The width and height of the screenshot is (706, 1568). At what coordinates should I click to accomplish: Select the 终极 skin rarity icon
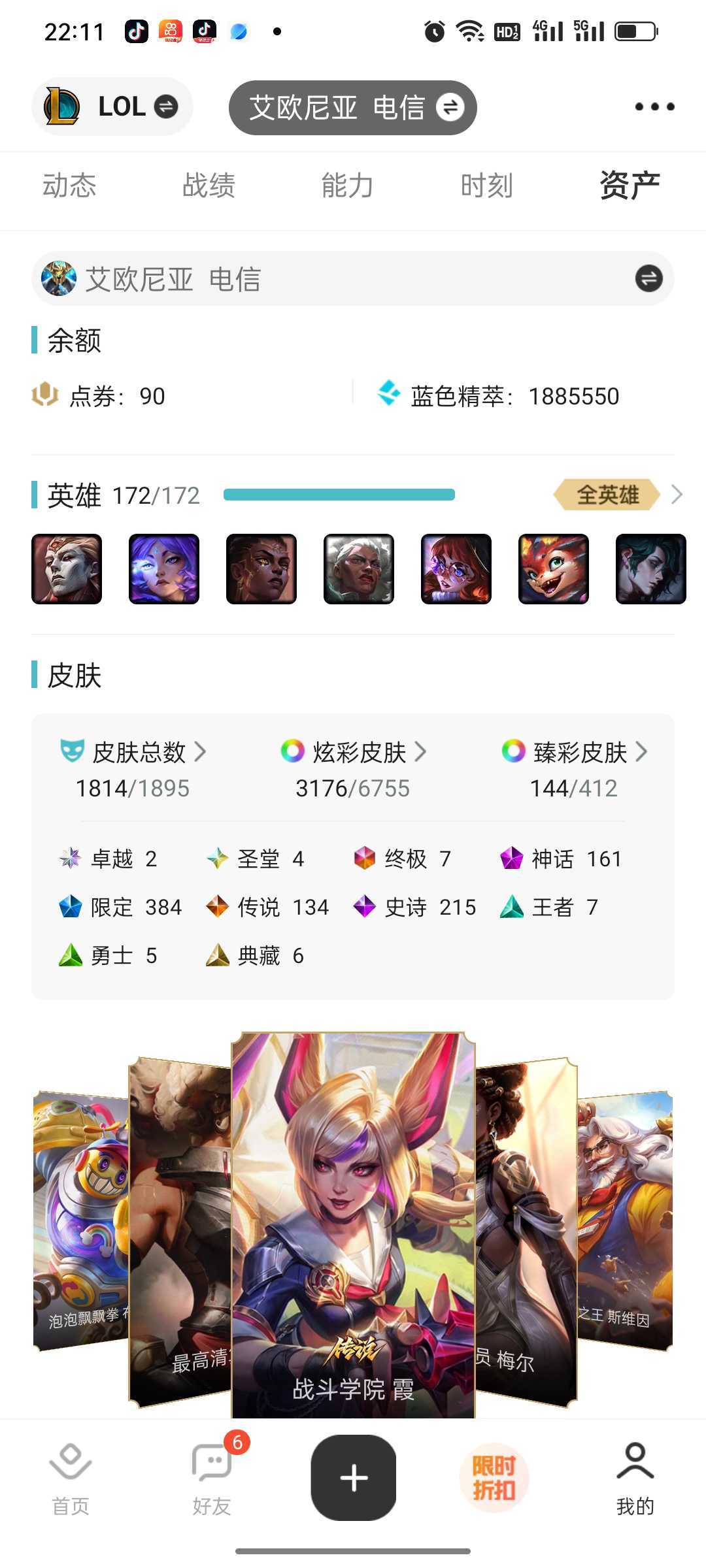tap(364, 858)
